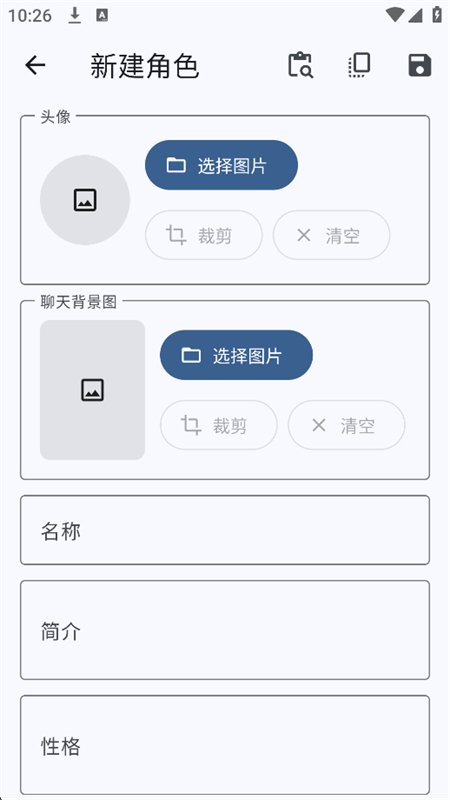Focus the 简介 text field
Viewport: 450px width, 800px height.
tap(225, 630)
